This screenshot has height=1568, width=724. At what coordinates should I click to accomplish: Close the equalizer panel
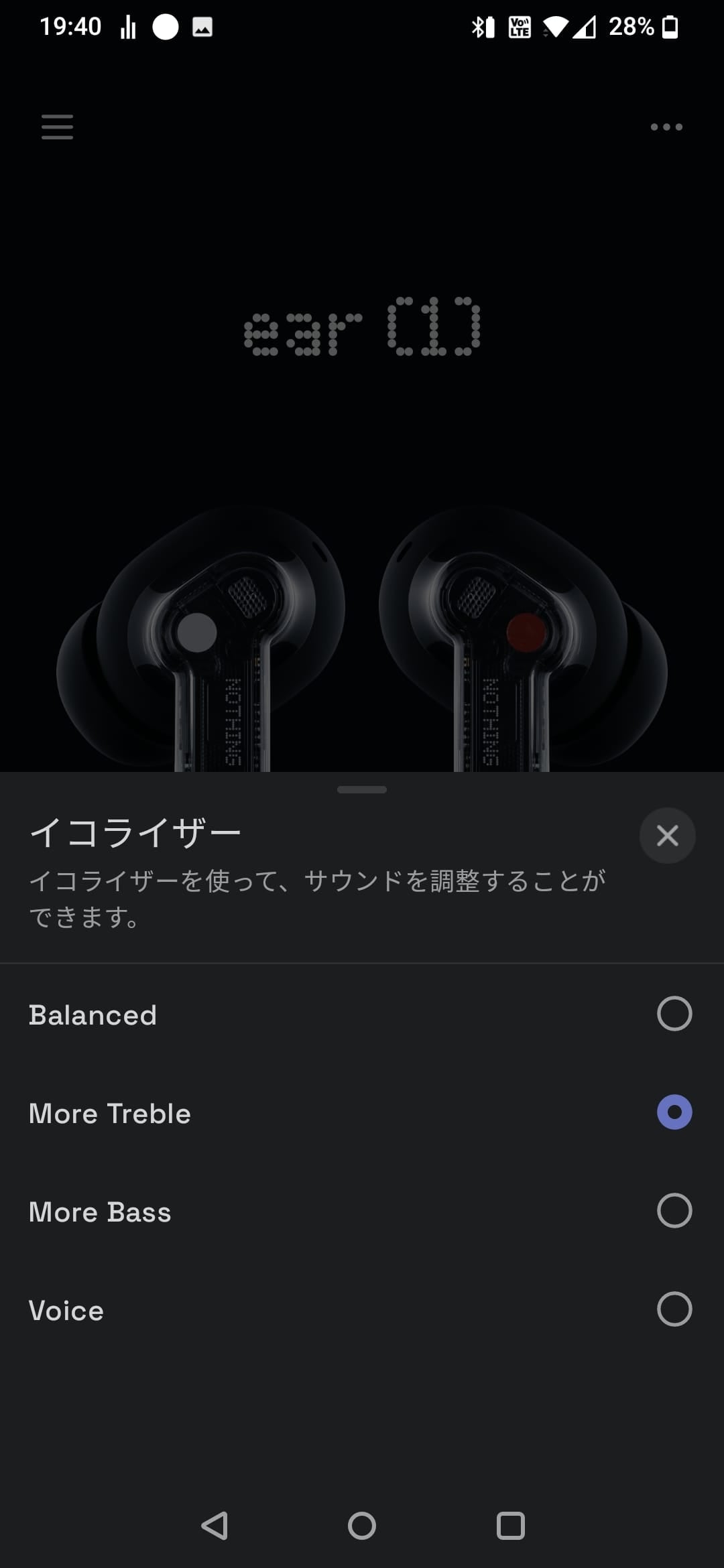pyautogui.click(x=667, y=836)
